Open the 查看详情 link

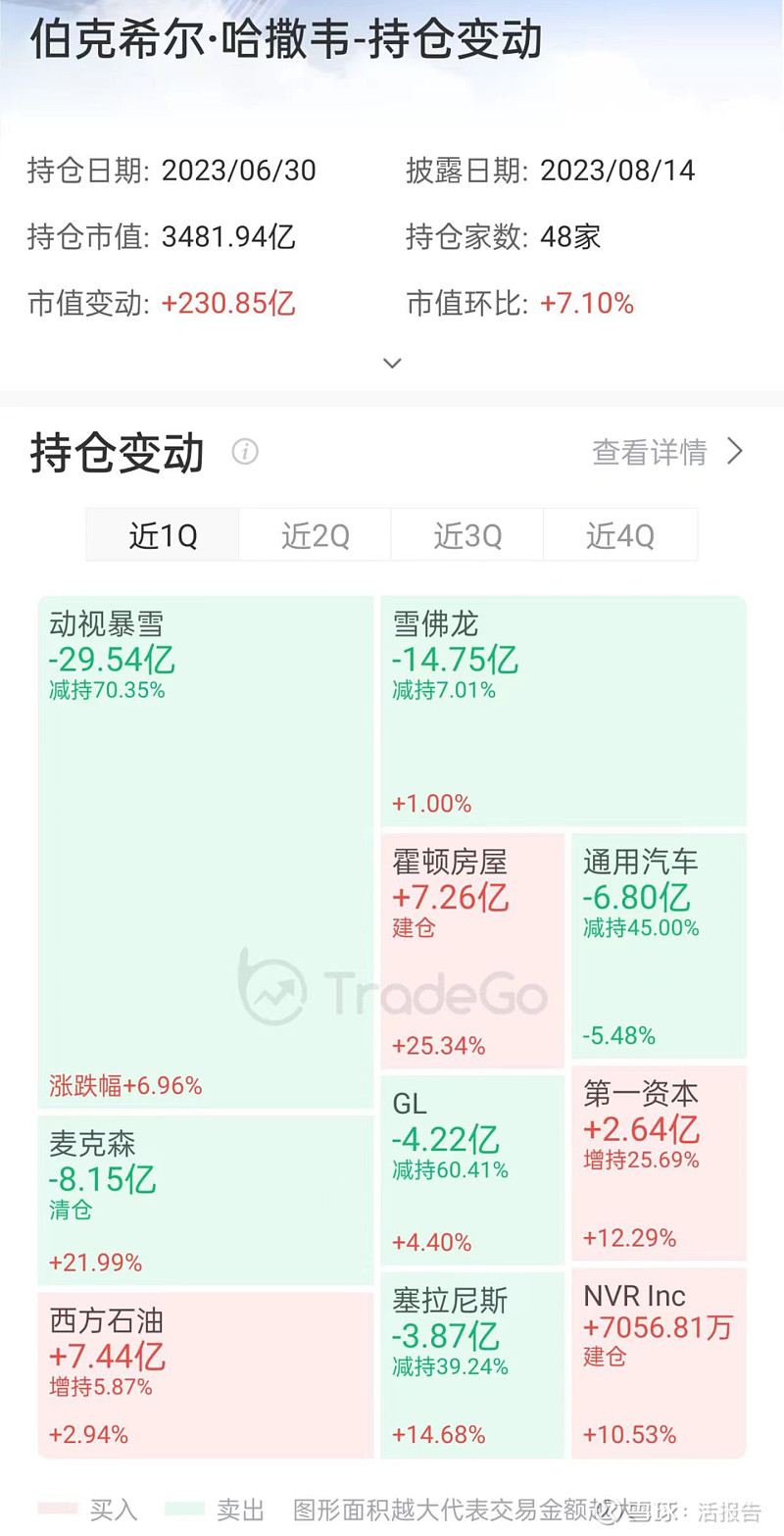(x=649, y=452)
